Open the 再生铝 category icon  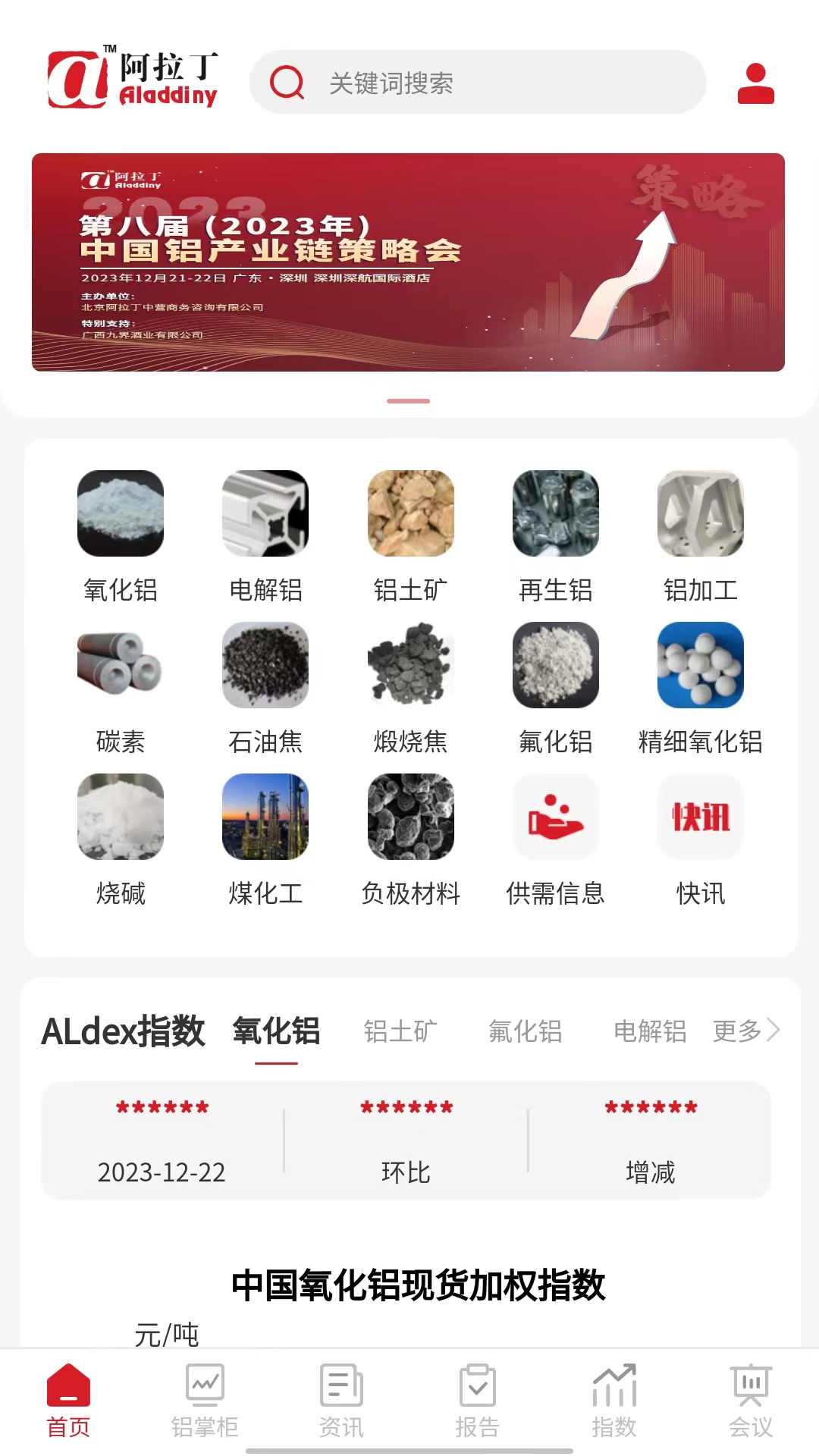(555, 513)
